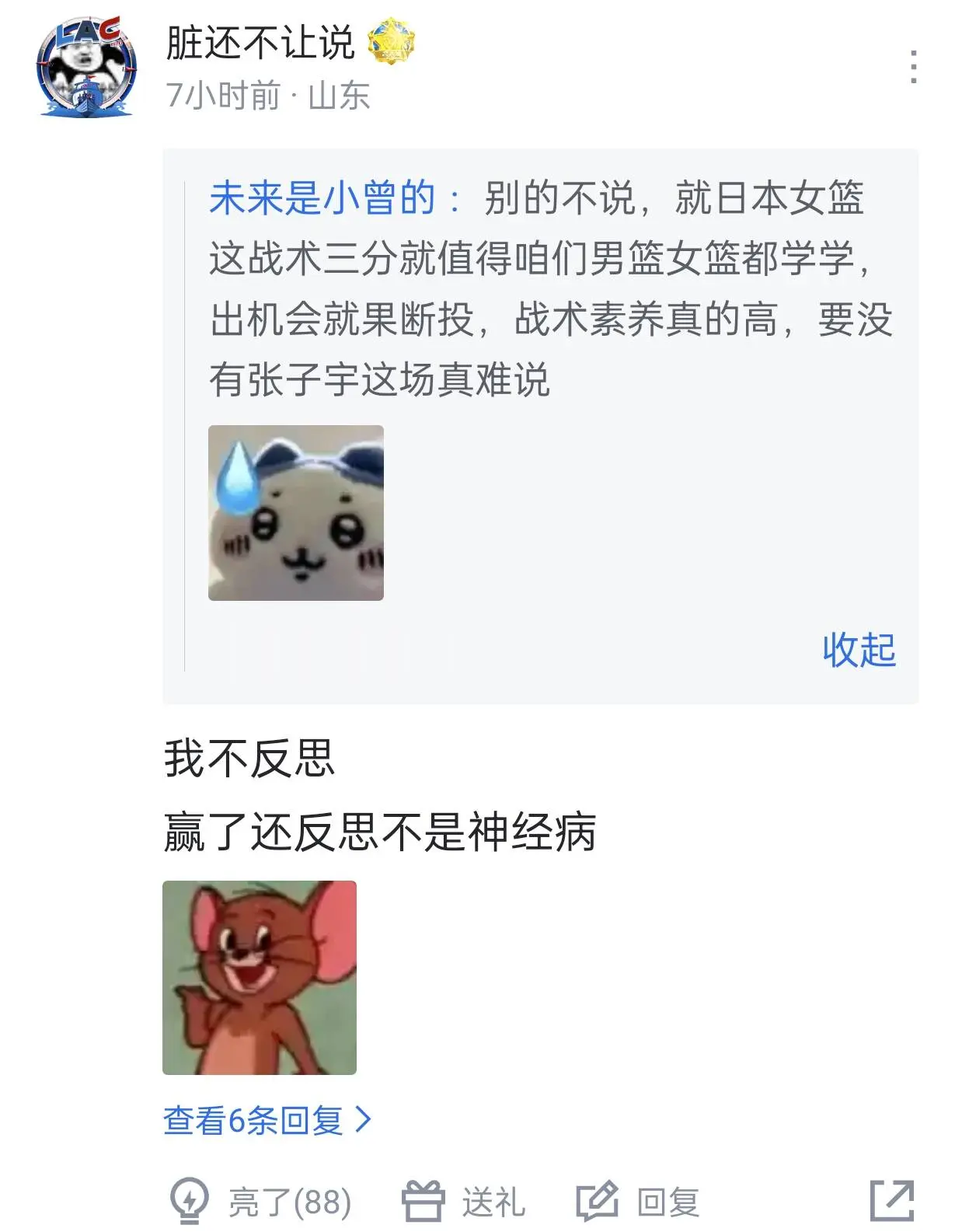
Task: Open 脏还不让说's profile avatar
Action: point(86,68)
